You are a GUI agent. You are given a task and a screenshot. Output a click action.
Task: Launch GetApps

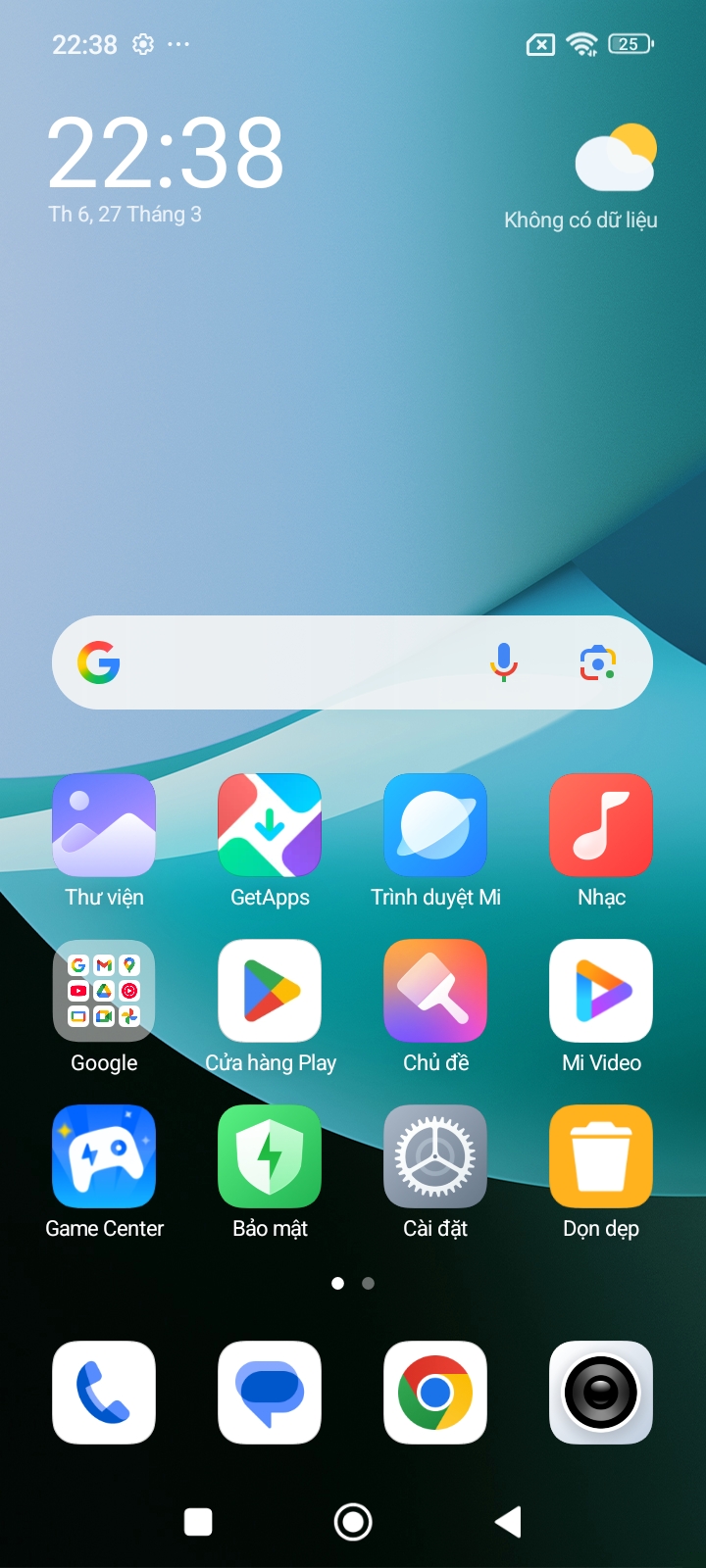[270, 825]
